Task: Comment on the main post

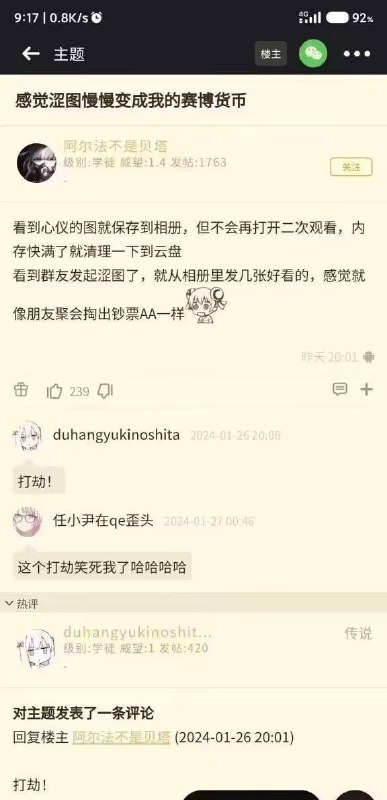Action: pos(340,390)
